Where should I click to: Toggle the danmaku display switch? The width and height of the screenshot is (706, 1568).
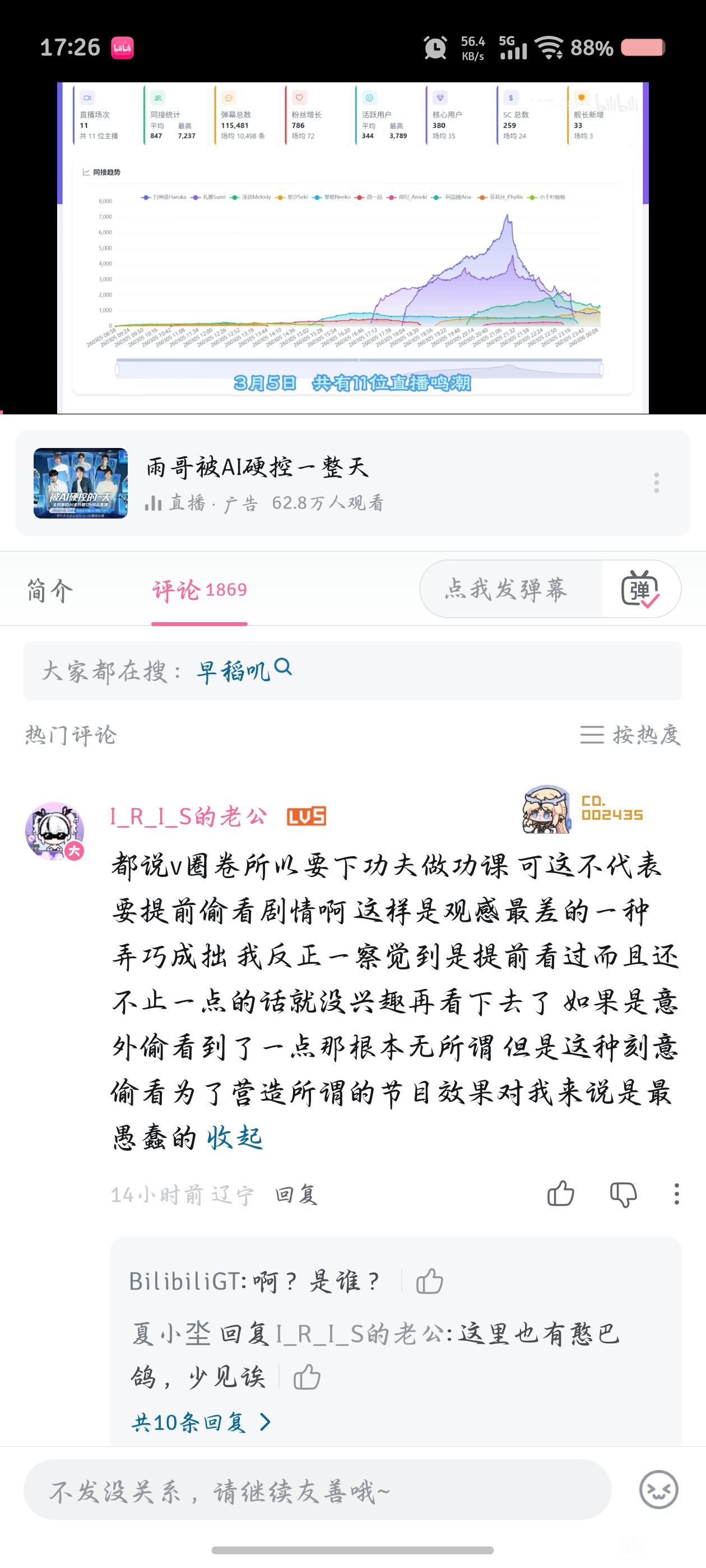click(x=640, y=589)
